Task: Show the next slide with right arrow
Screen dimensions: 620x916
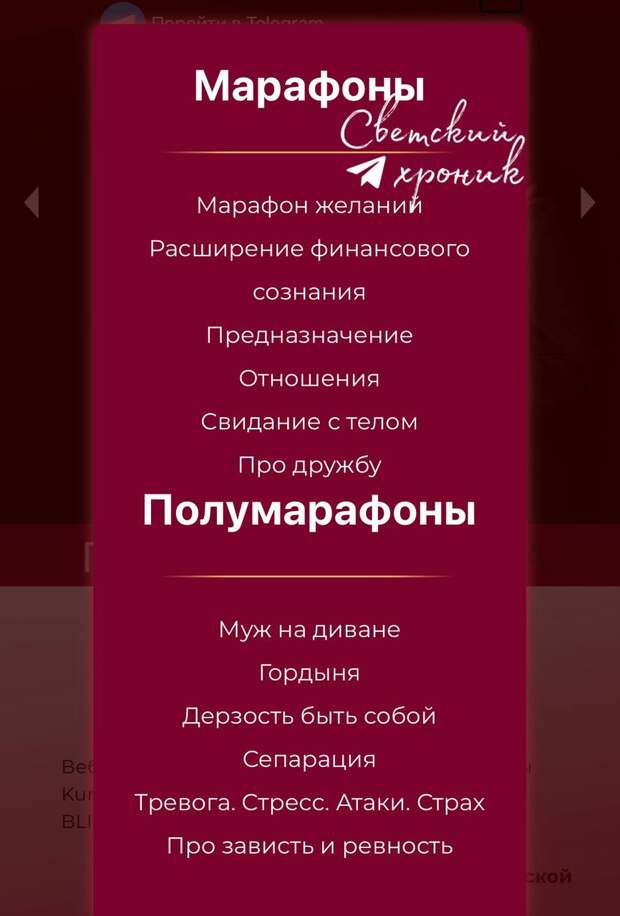Action: pyautogui.click(x=588, y=202)
